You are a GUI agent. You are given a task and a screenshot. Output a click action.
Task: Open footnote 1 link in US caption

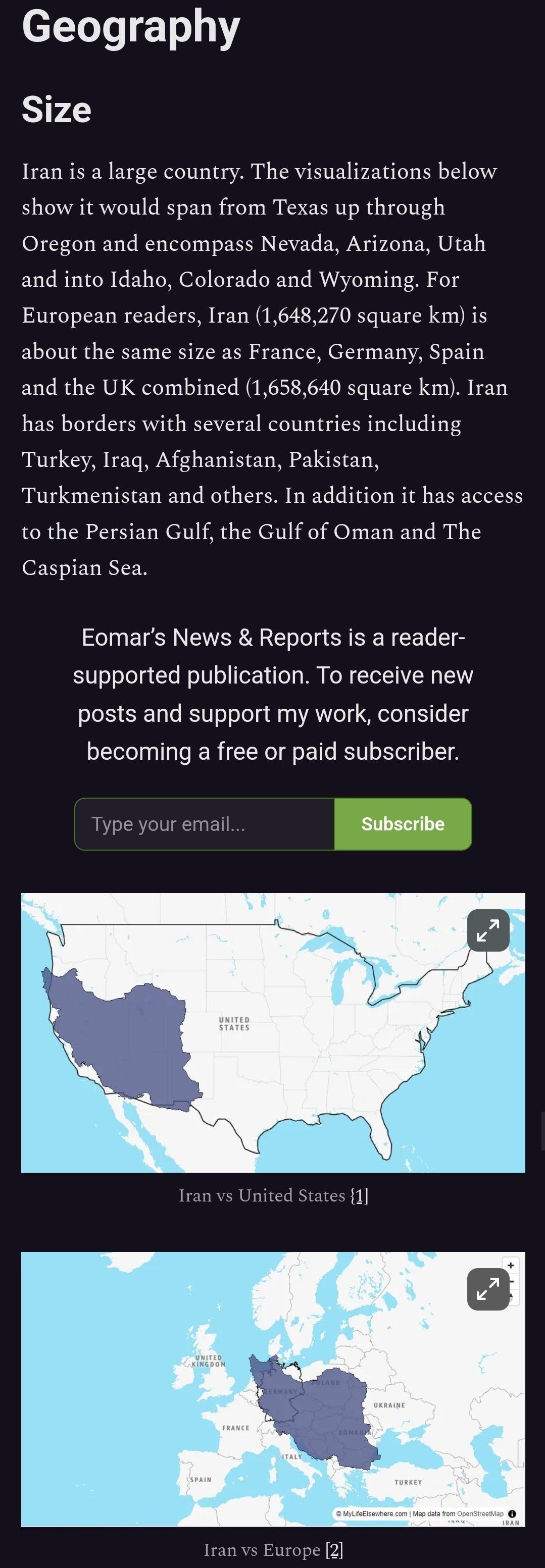359,1196
